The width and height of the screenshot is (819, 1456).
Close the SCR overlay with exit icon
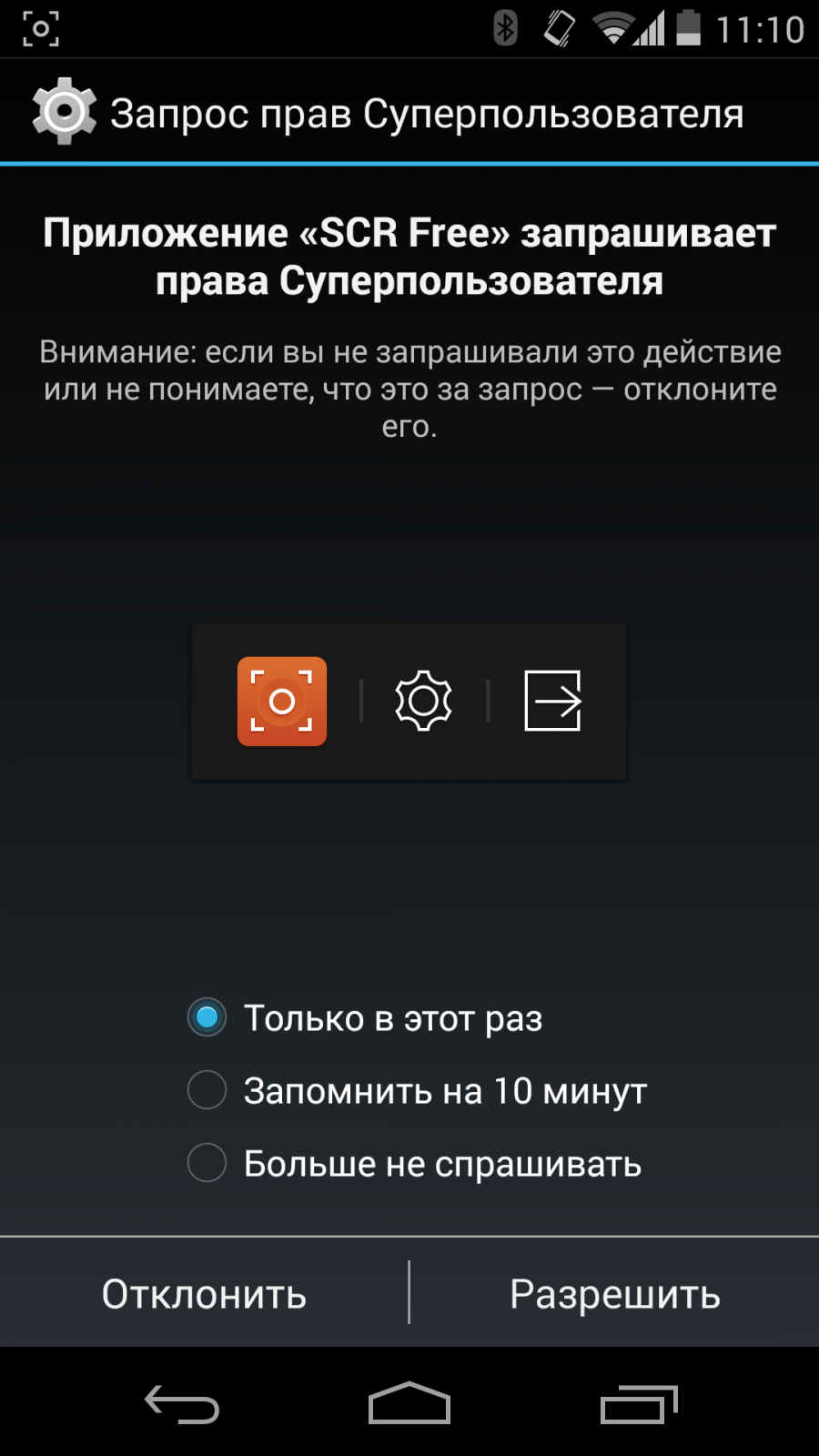pos(552,702)
